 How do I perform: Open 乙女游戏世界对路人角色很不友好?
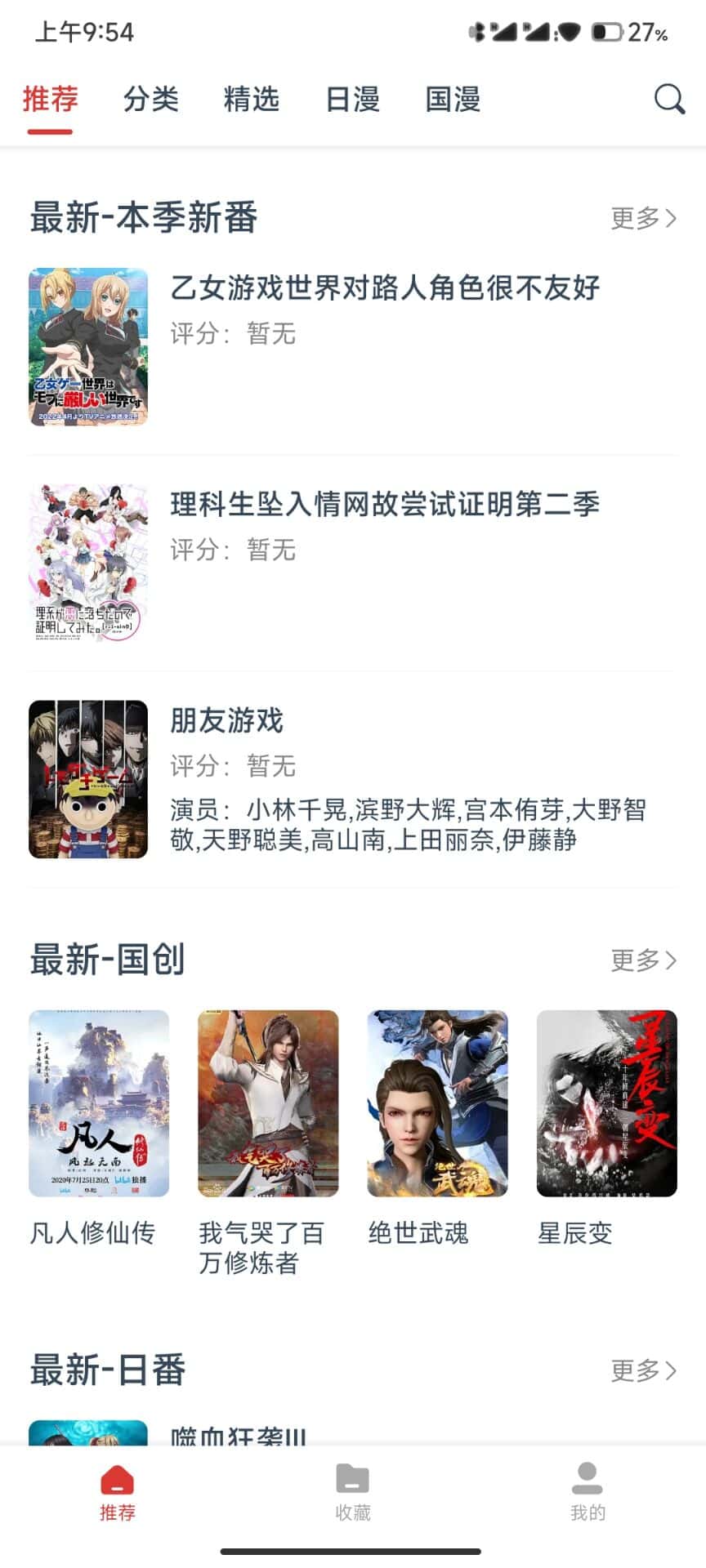[x=385, y=288]
